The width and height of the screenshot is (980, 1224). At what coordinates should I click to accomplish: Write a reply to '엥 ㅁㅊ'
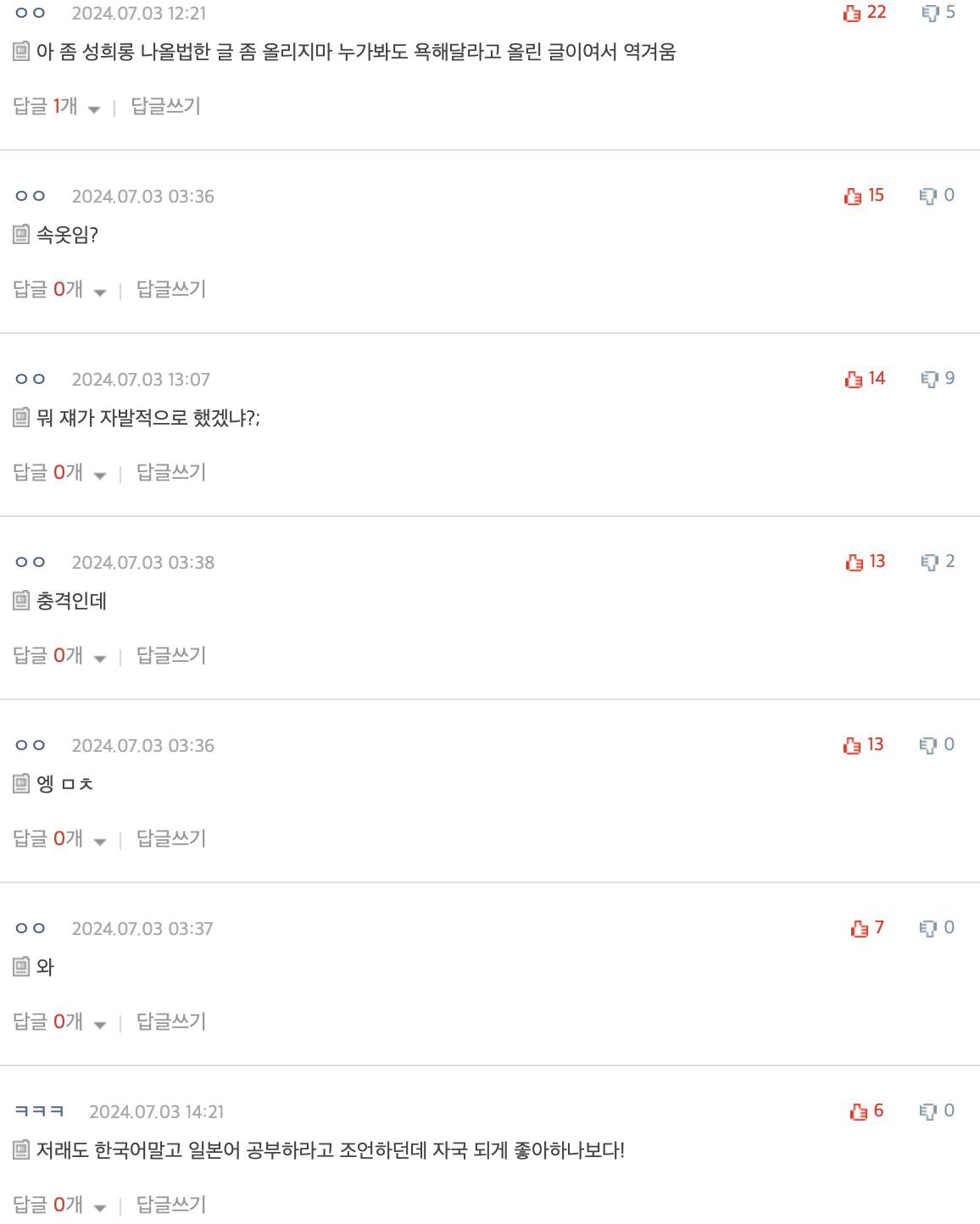click(171, 839)
